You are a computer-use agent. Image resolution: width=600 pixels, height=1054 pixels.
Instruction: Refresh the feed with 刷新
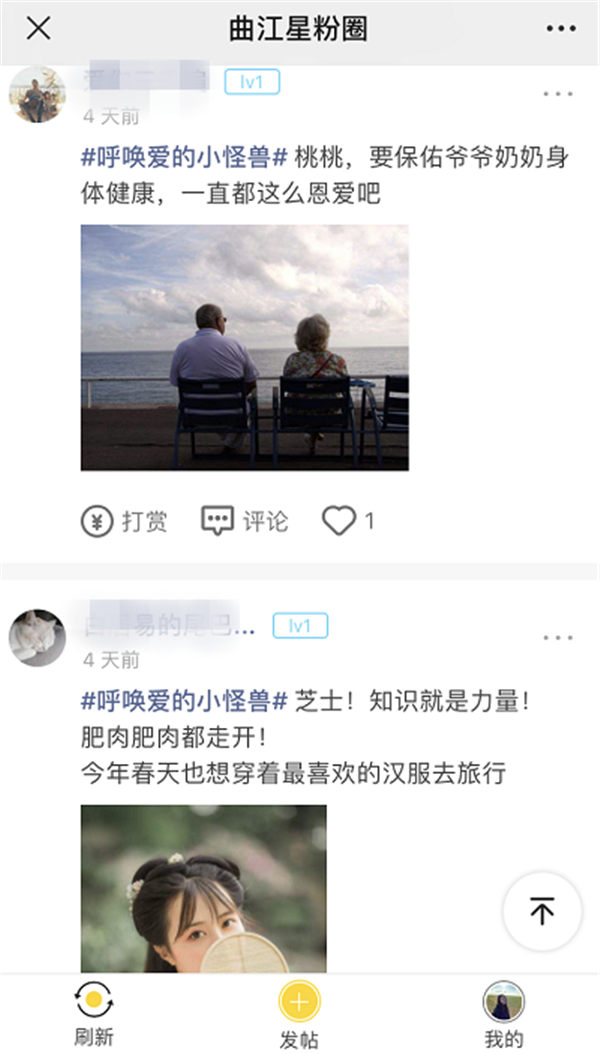(93, 1012)
